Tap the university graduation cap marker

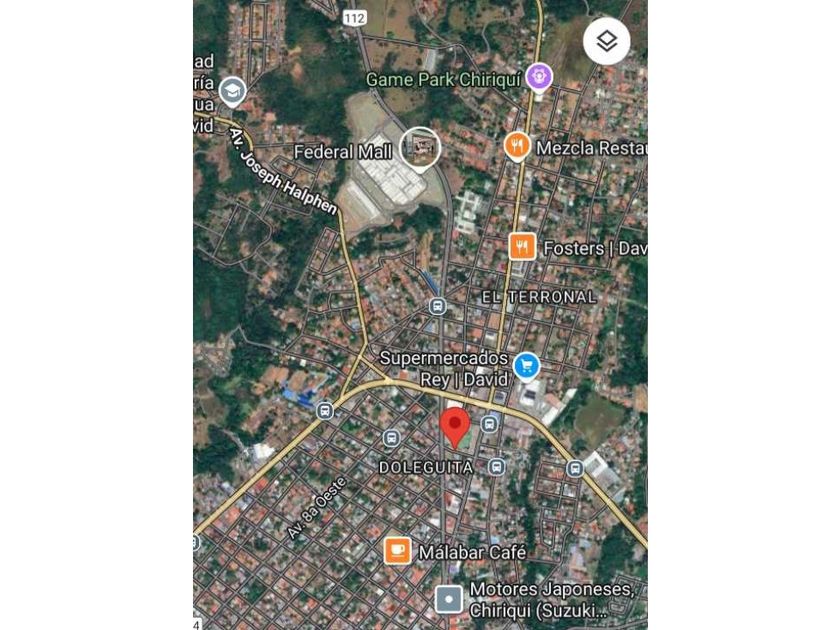233,91
